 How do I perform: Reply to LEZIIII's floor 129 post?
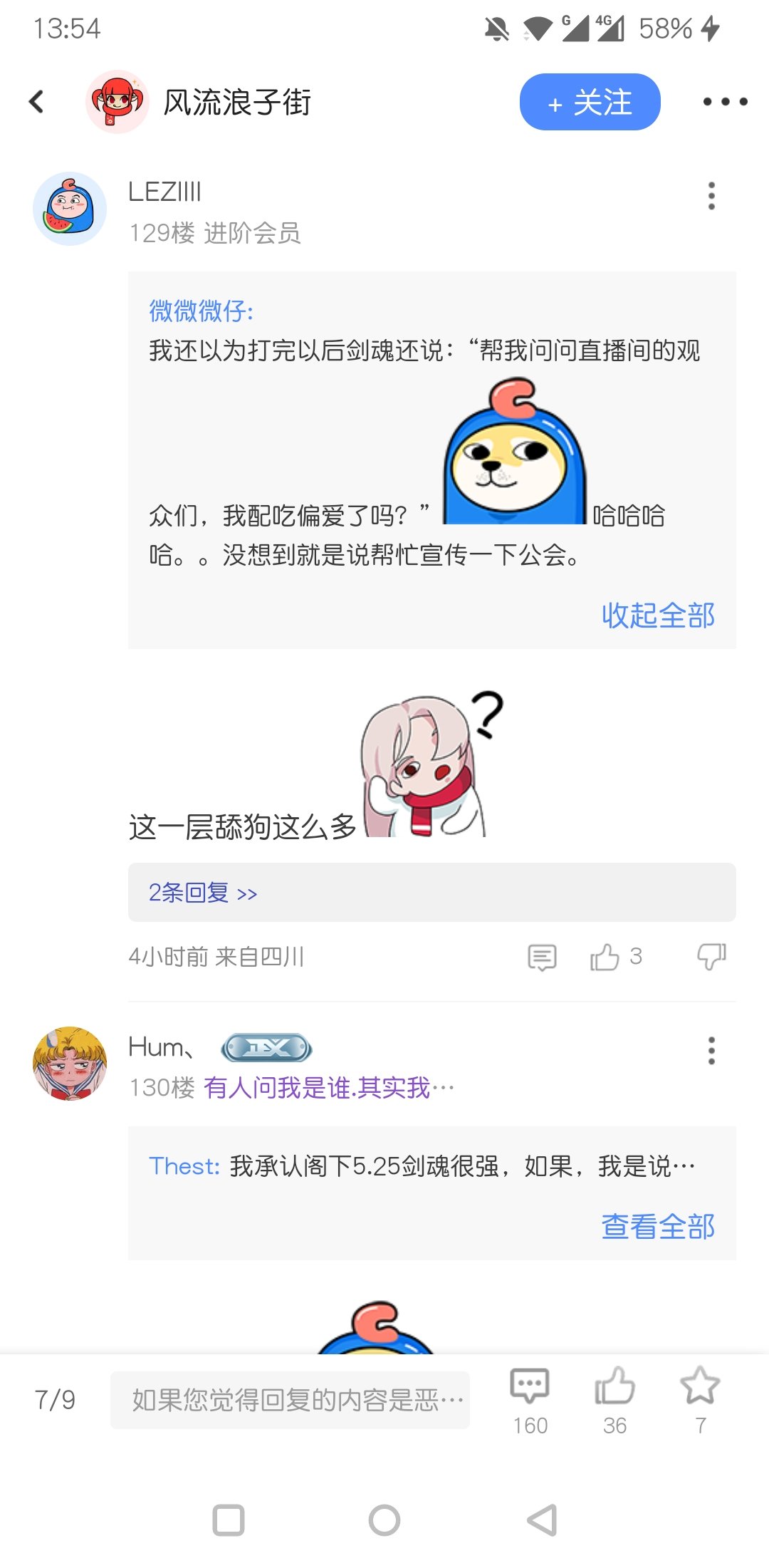click(542, 957)
